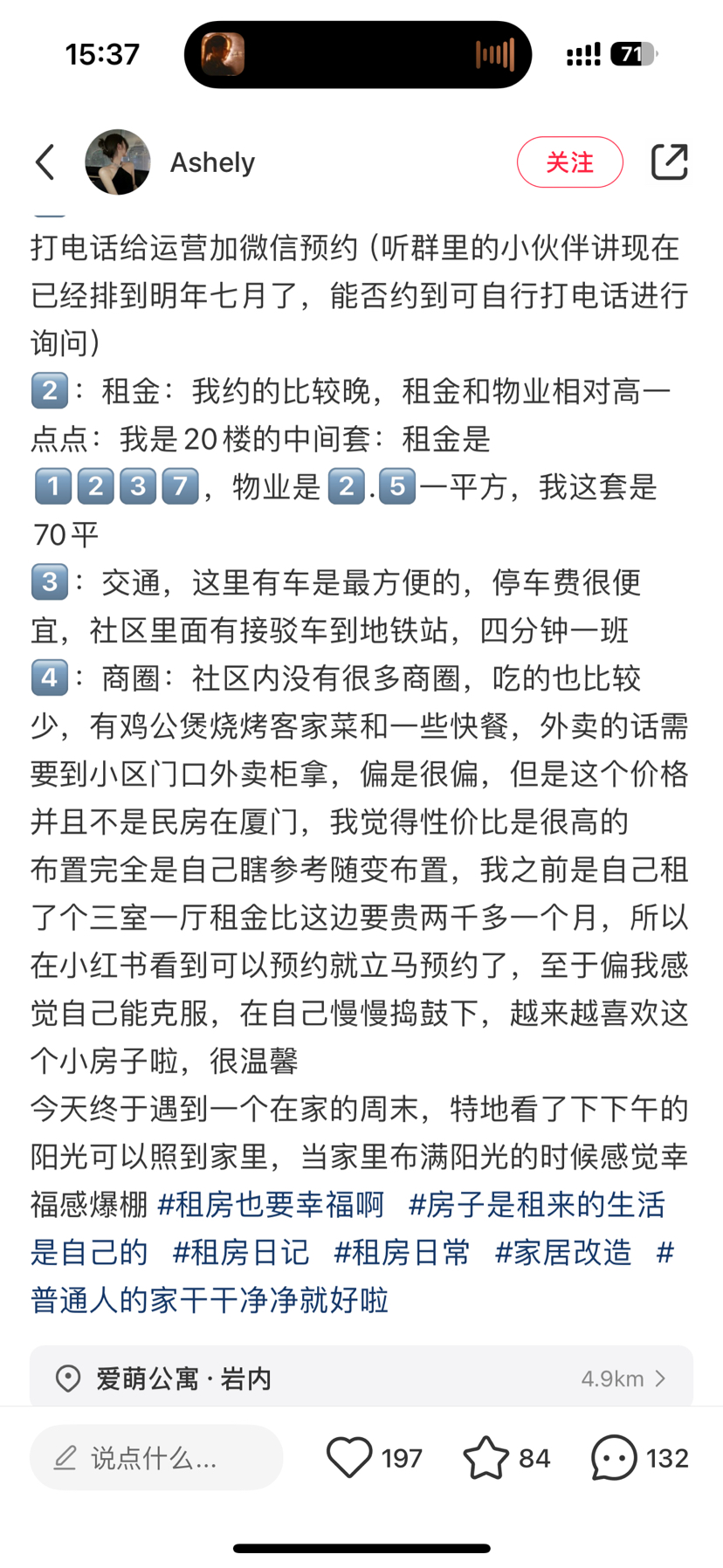
Task: Open hashtag #家居改造
Action: tap(563, 1253)
